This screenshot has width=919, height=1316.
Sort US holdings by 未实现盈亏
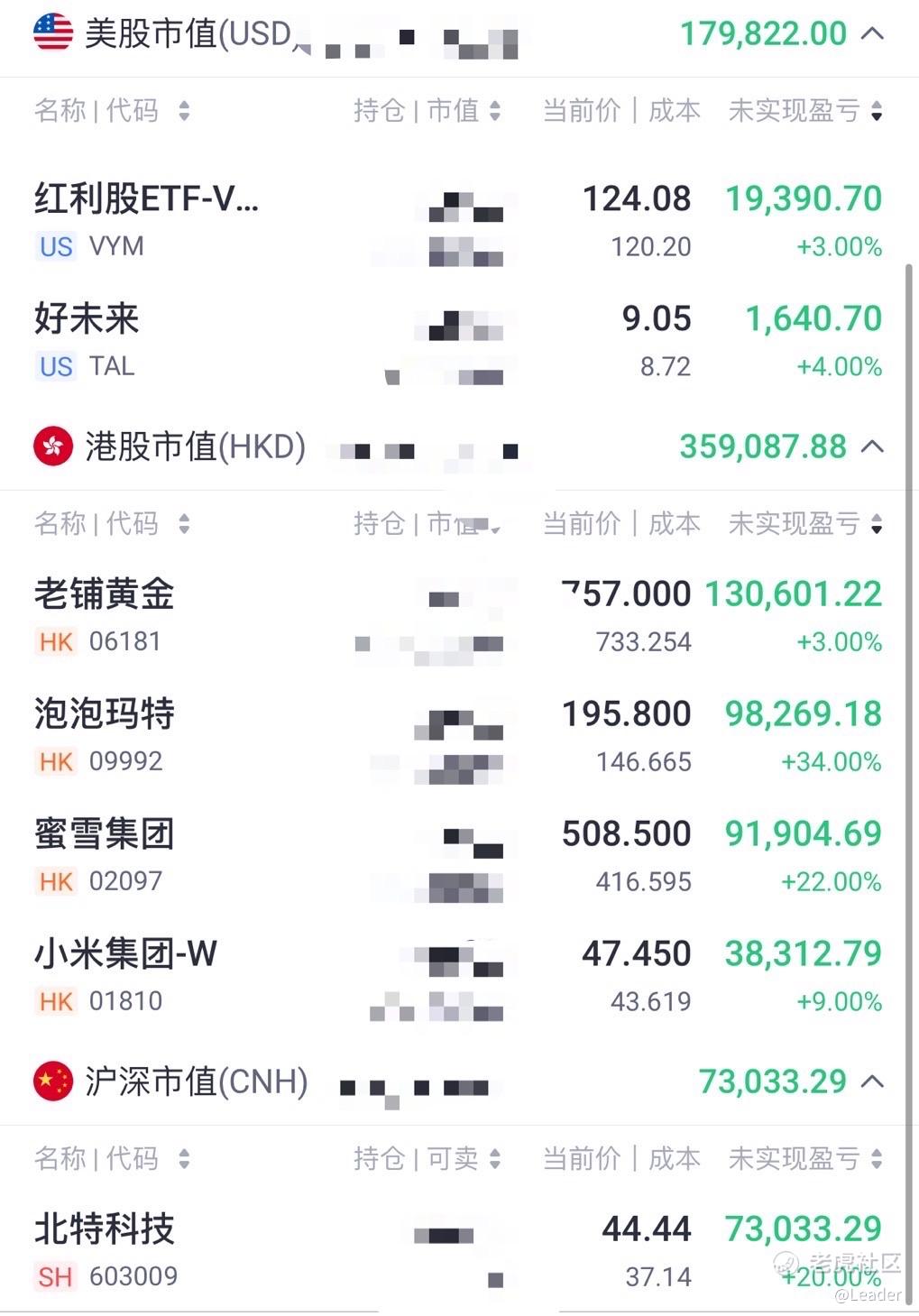(x=804, y=111)
